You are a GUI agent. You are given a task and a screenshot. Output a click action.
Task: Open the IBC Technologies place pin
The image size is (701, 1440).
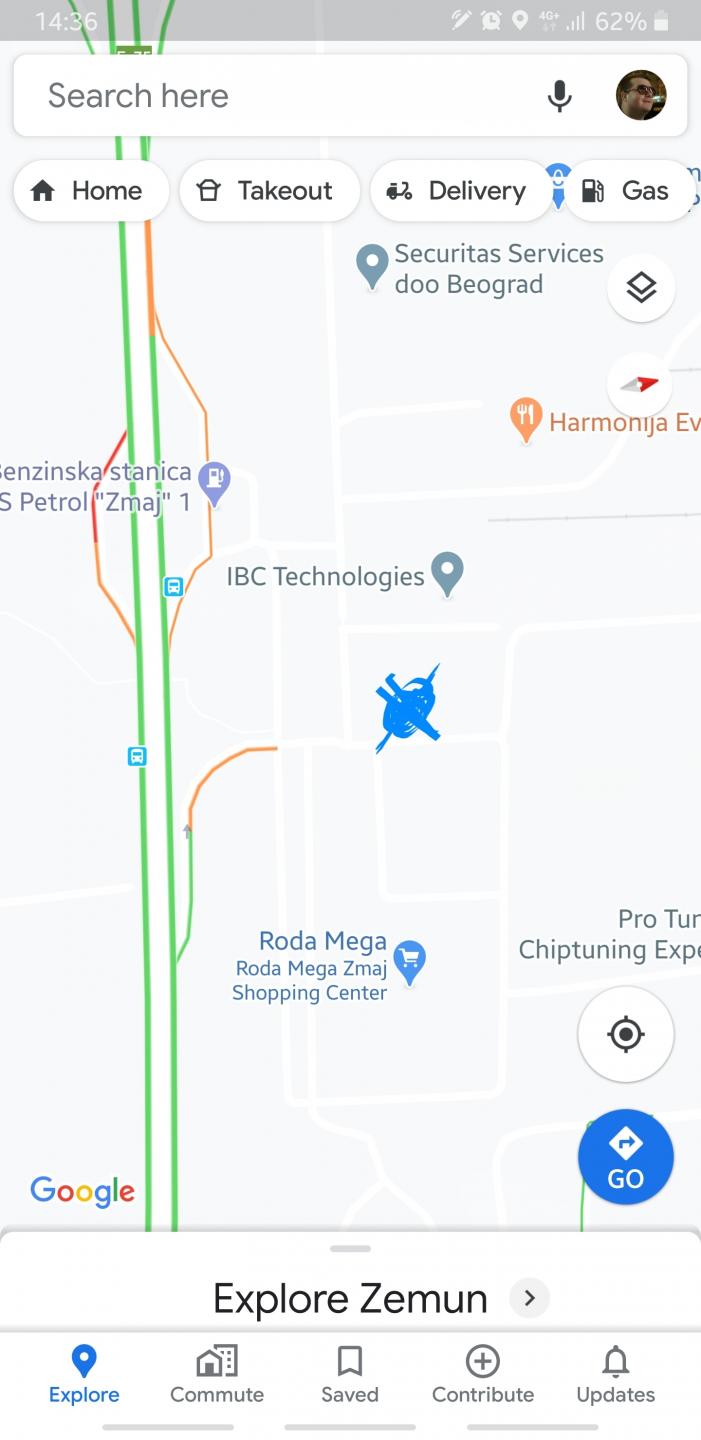point(447,574)
